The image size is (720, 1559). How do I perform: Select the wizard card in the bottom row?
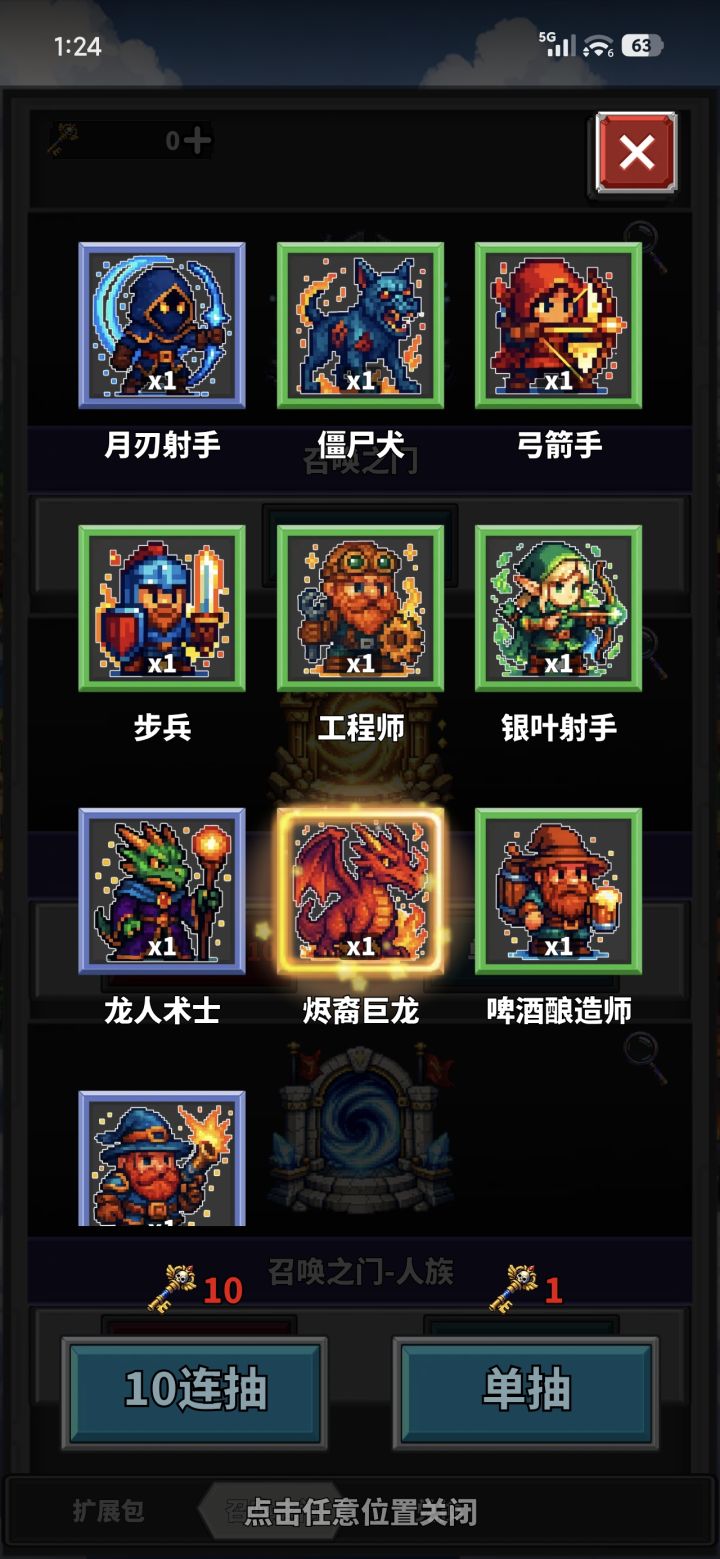click(x=160, y=1160)
